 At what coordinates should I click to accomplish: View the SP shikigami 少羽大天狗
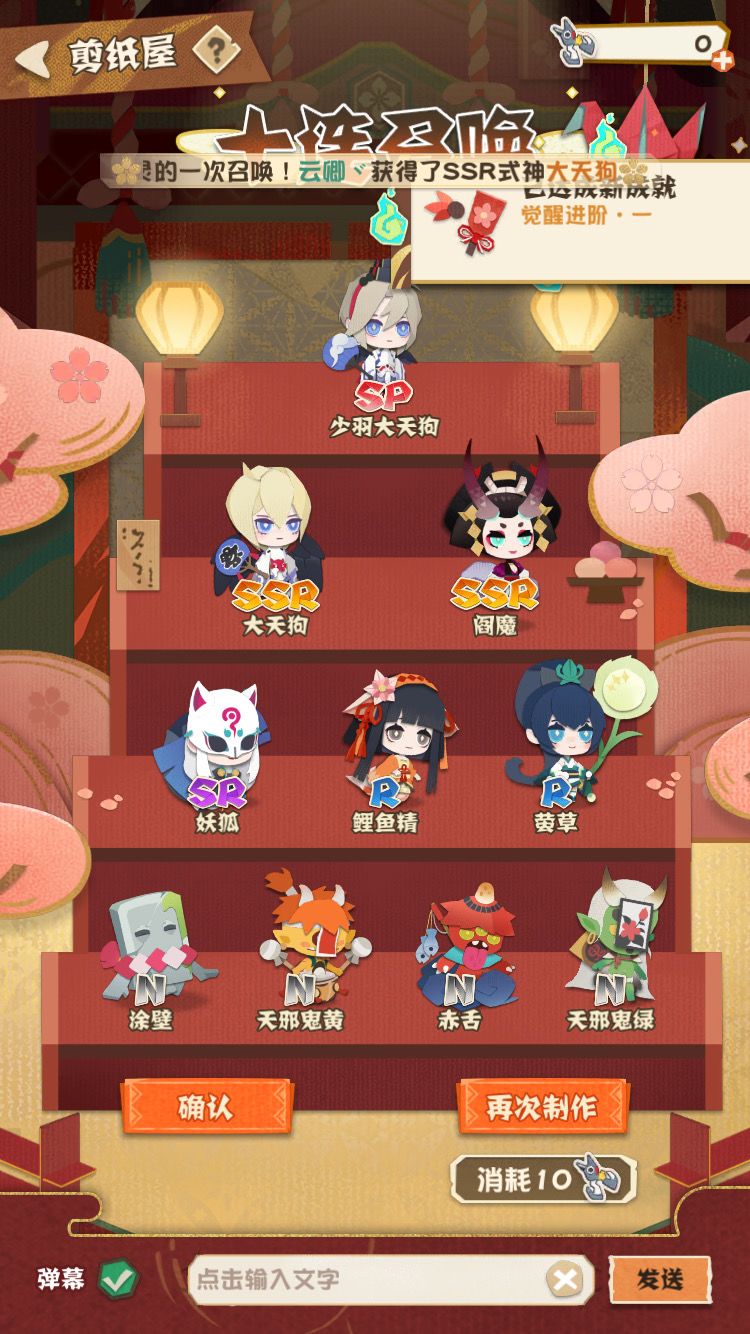[x=382, y=350]
